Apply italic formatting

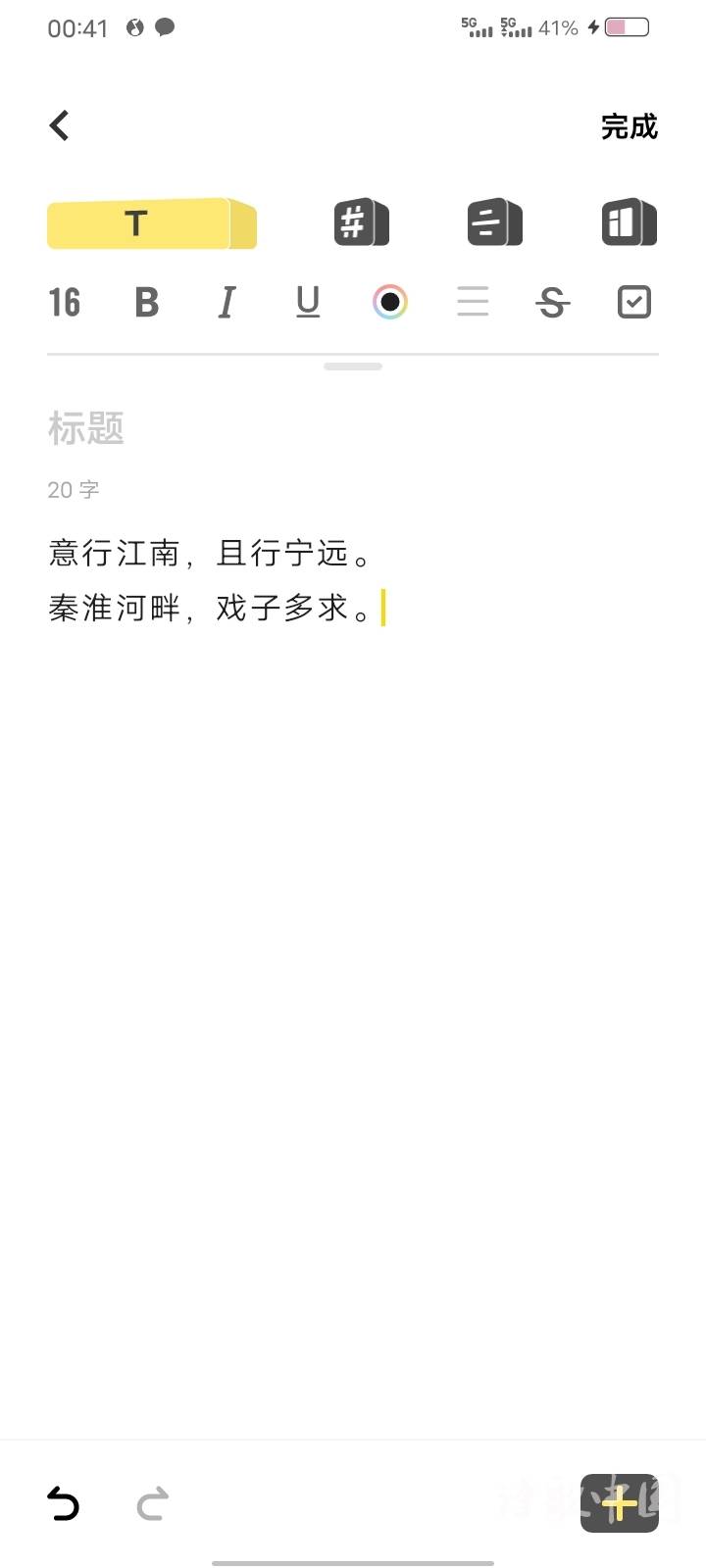(227, 302)
